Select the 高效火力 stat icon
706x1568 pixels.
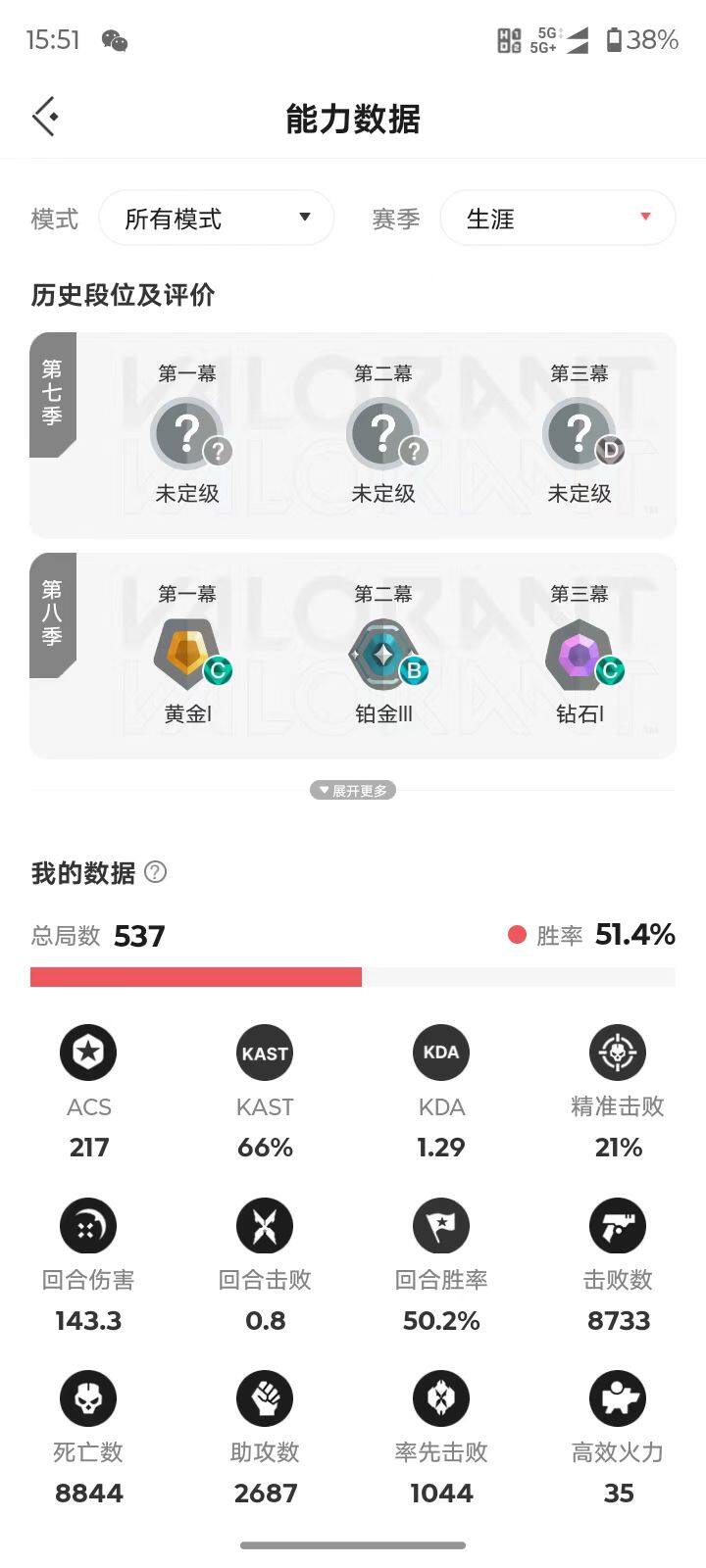click(x=618, y=1397)
